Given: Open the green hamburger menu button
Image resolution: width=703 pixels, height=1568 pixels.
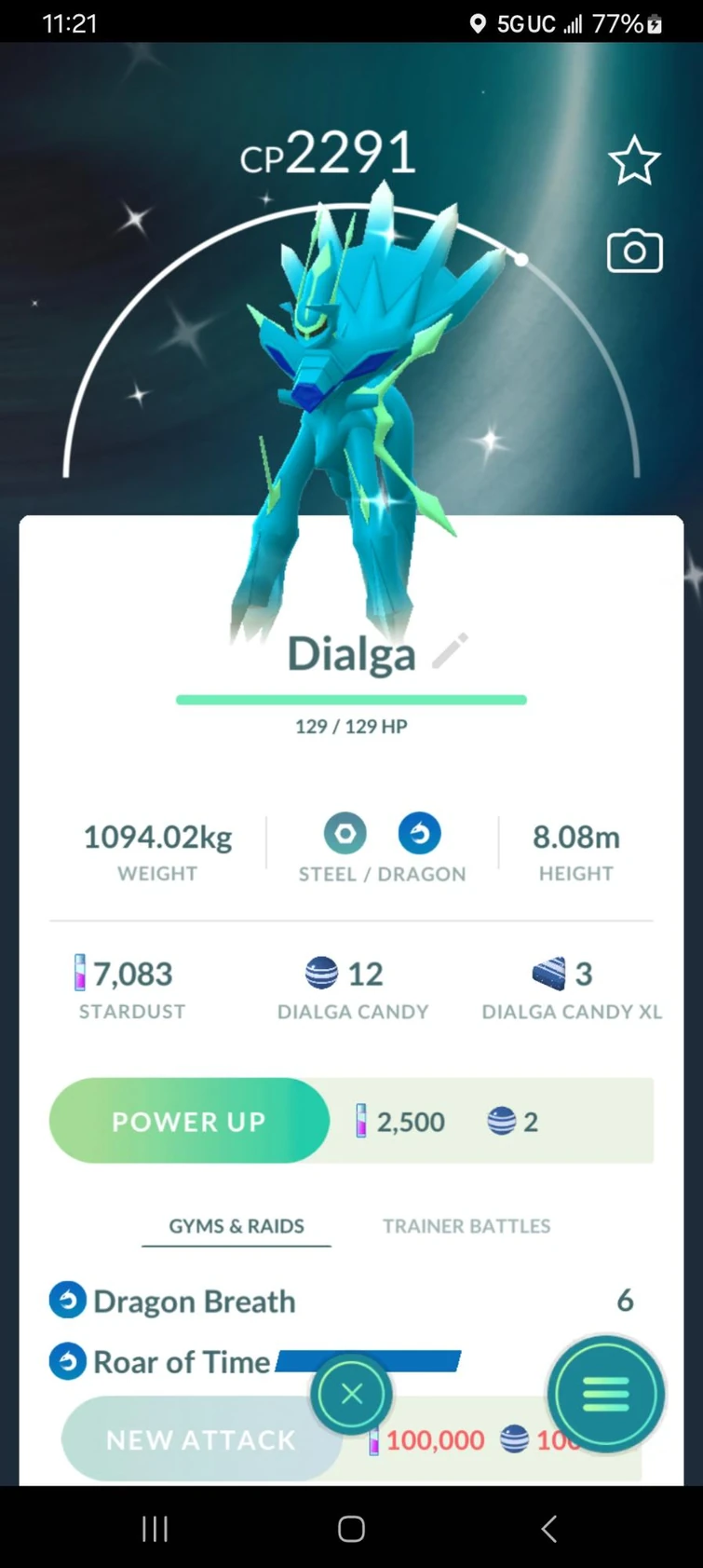Looking at the screenshot, I should pos(606,1394).
